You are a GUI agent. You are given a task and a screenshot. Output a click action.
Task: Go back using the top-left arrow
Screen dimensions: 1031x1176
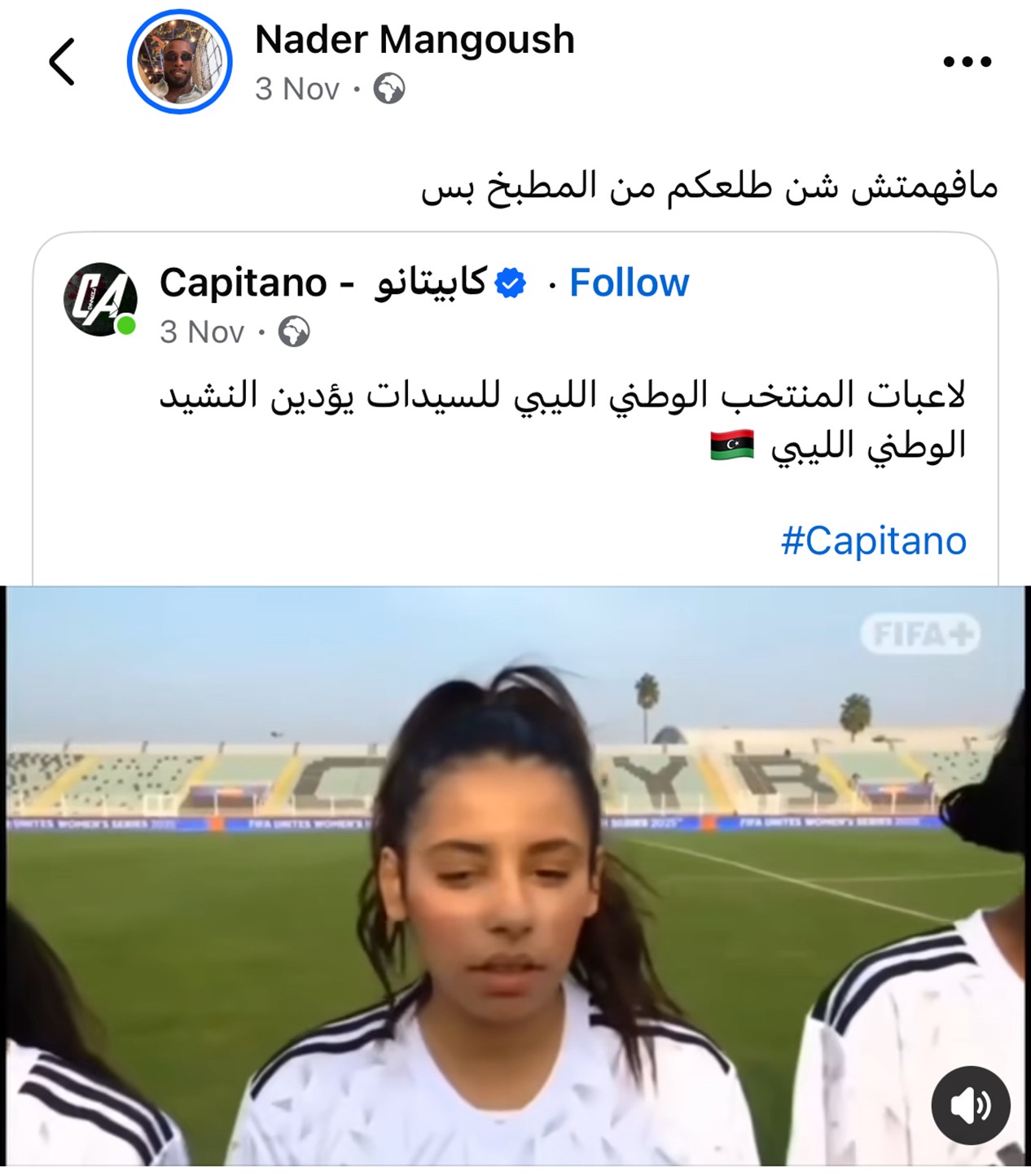pos(62,62)
